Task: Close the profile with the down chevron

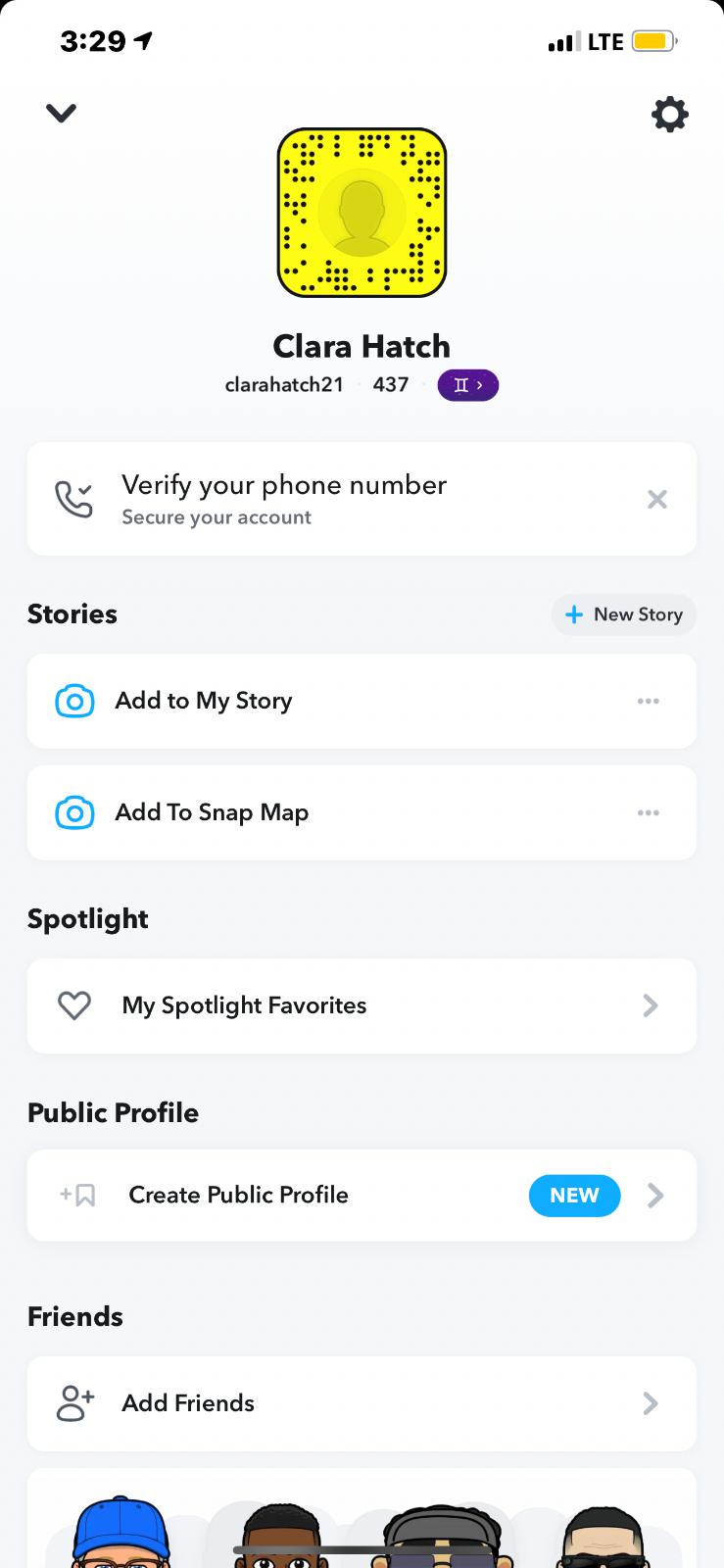Action: pyautogui.click(x=61, y=114)
